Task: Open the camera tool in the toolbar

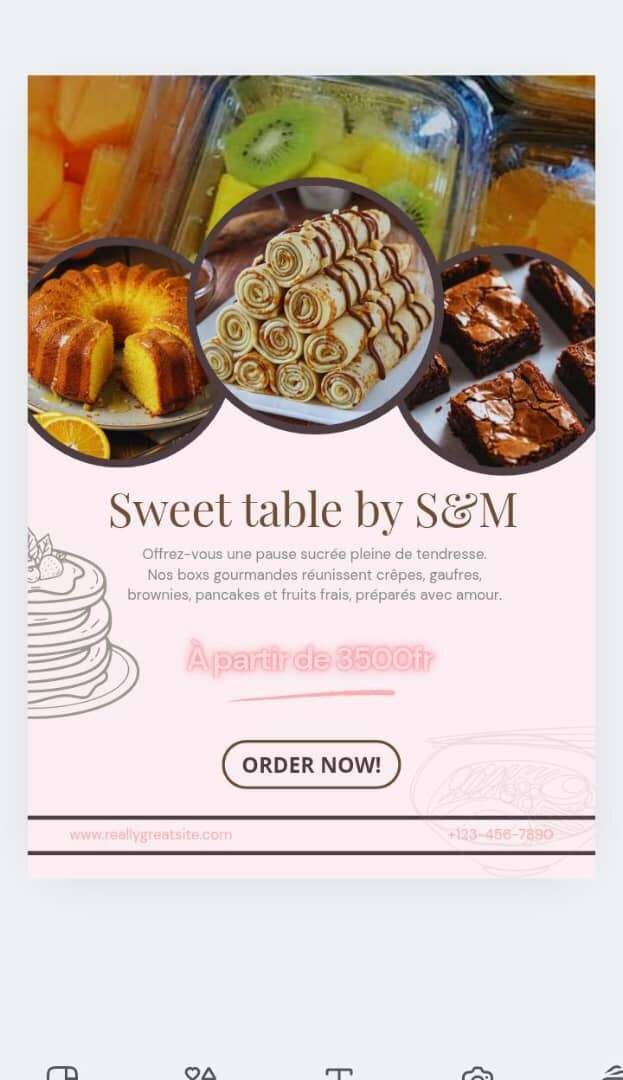Action: pyautogui.click(x=477, y=1073)
